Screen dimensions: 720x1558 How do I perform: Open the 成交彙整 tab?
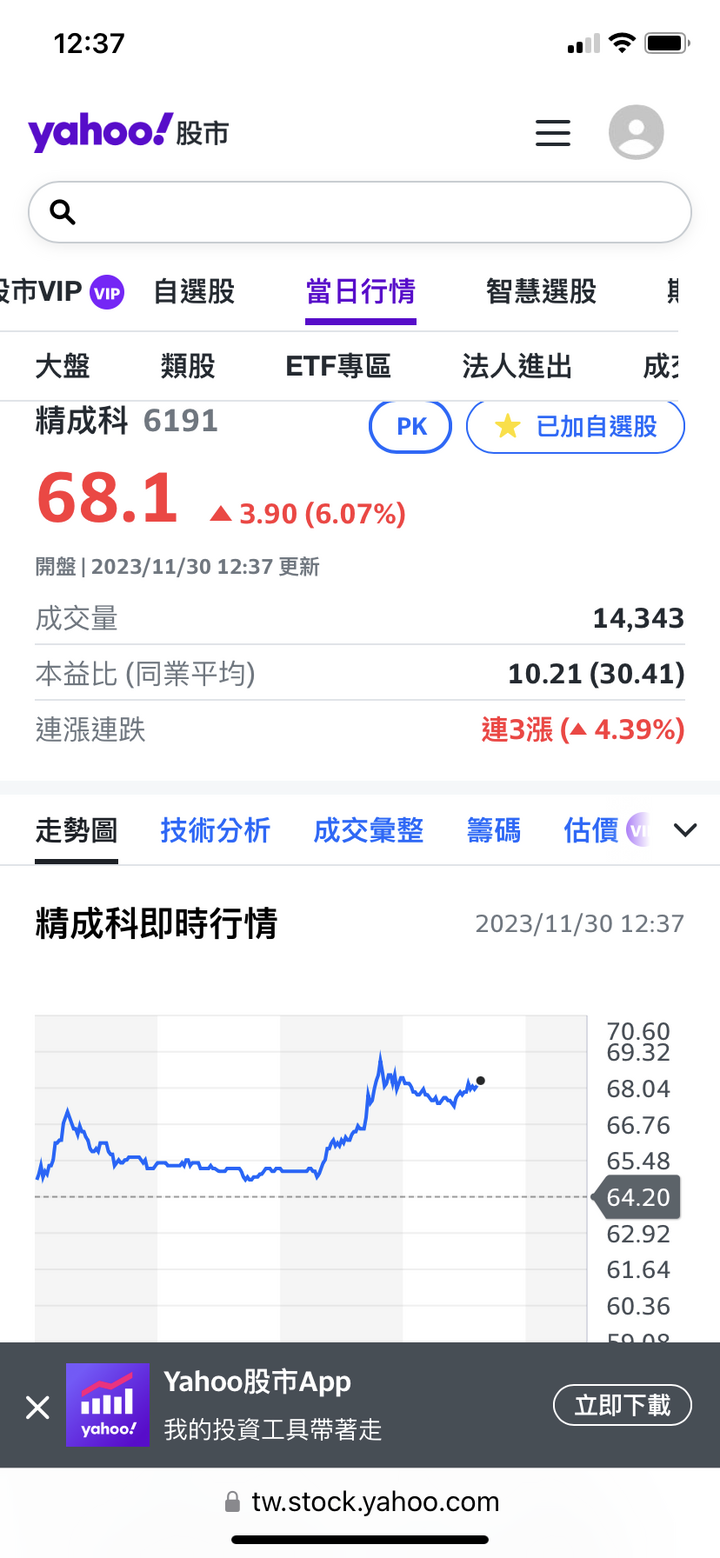click(368, 830)
